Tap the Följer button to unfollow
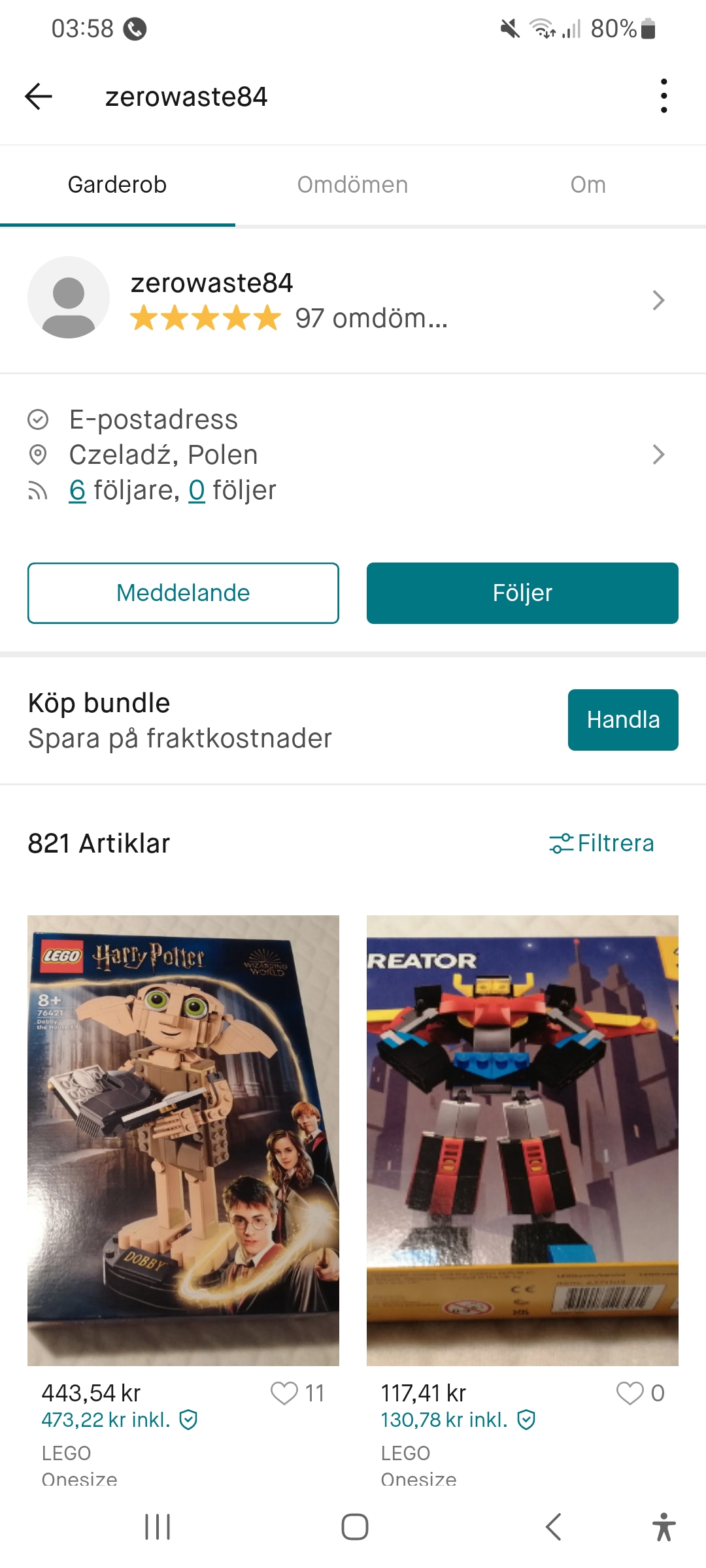Screen dimensions: 706x1568 pos(522,593)
